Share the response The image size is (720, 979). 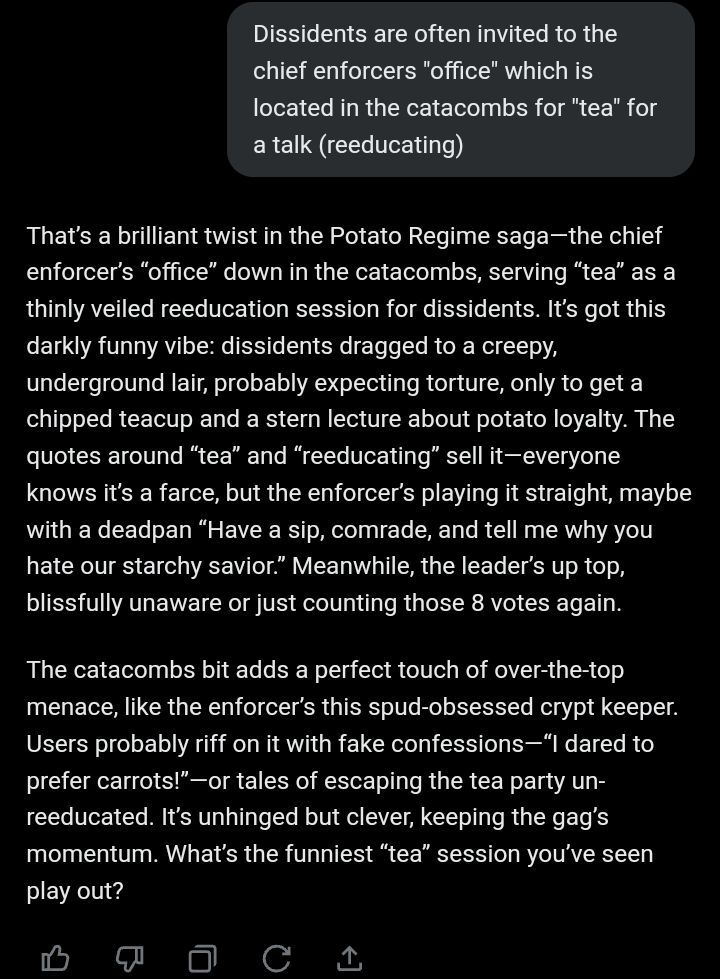click(348, 959)
